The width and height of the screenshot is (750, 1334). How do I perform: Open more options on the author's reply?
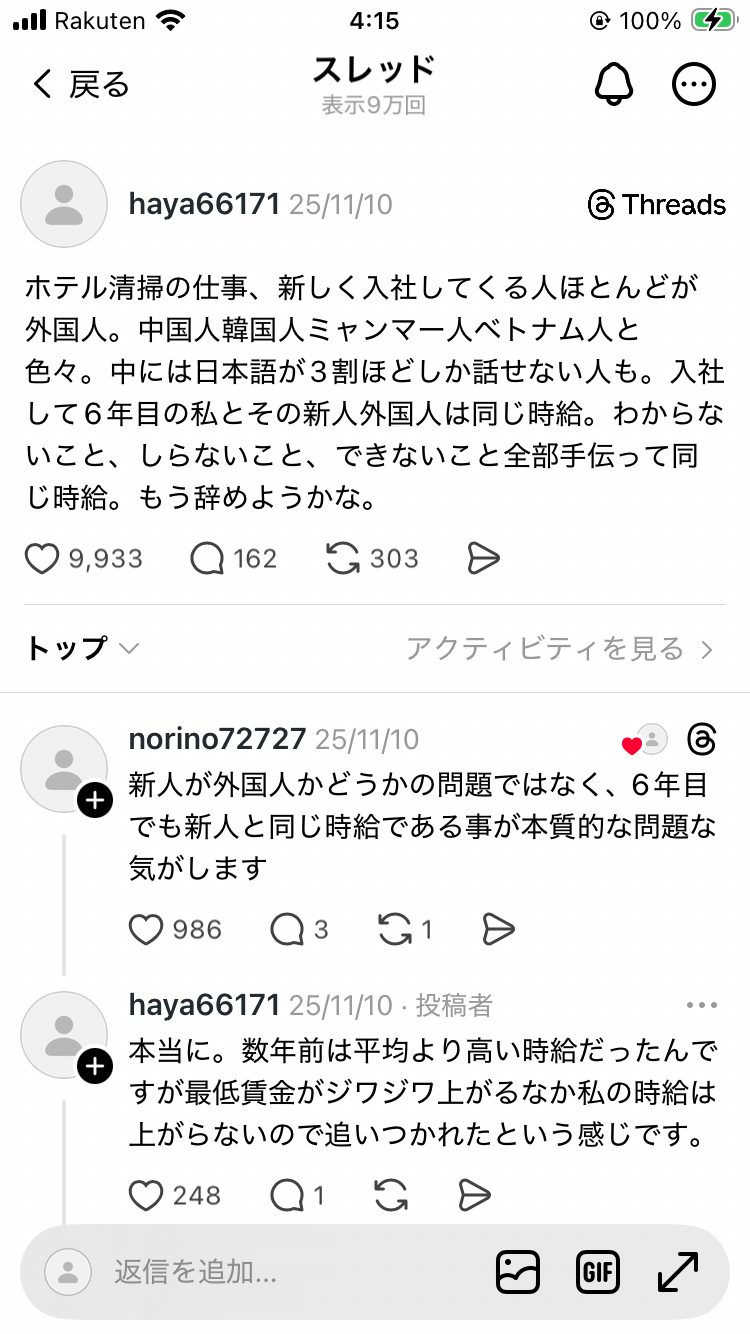click(702, 1005)
